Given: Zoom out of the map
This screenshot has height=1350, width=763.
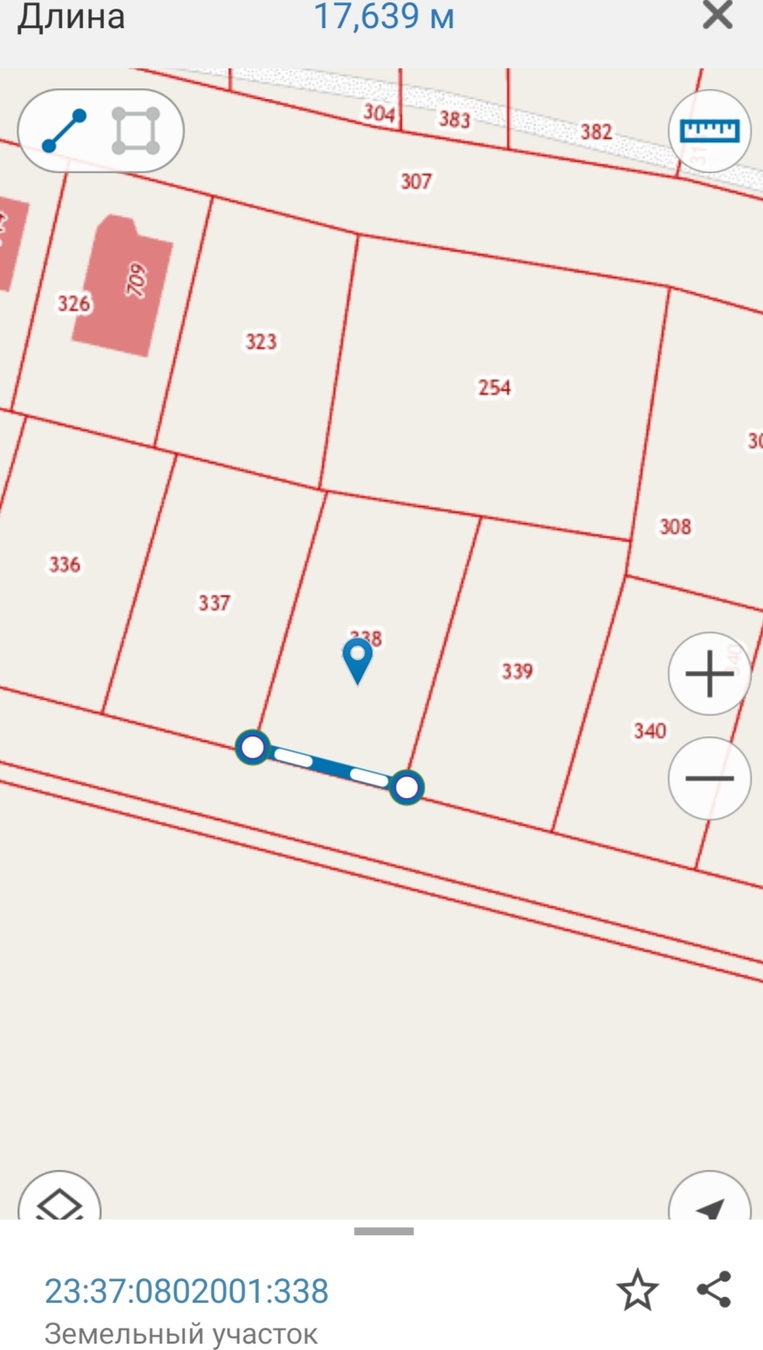Looking at the screenshot, I should pos(709,778).
